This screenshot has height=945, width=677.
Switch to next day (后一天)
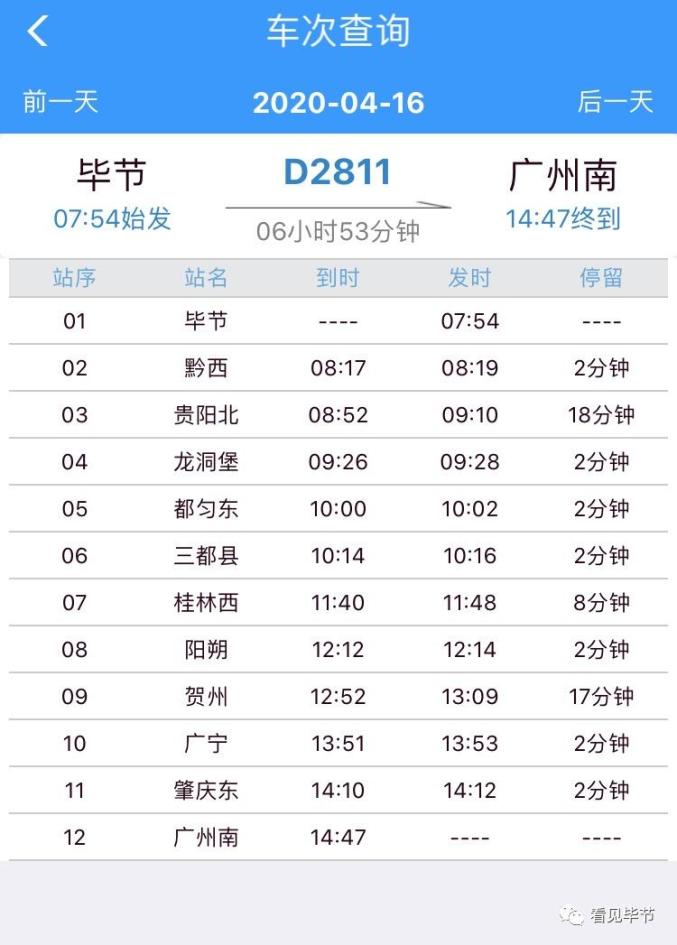pyautogui.click(x=615, y=102)
